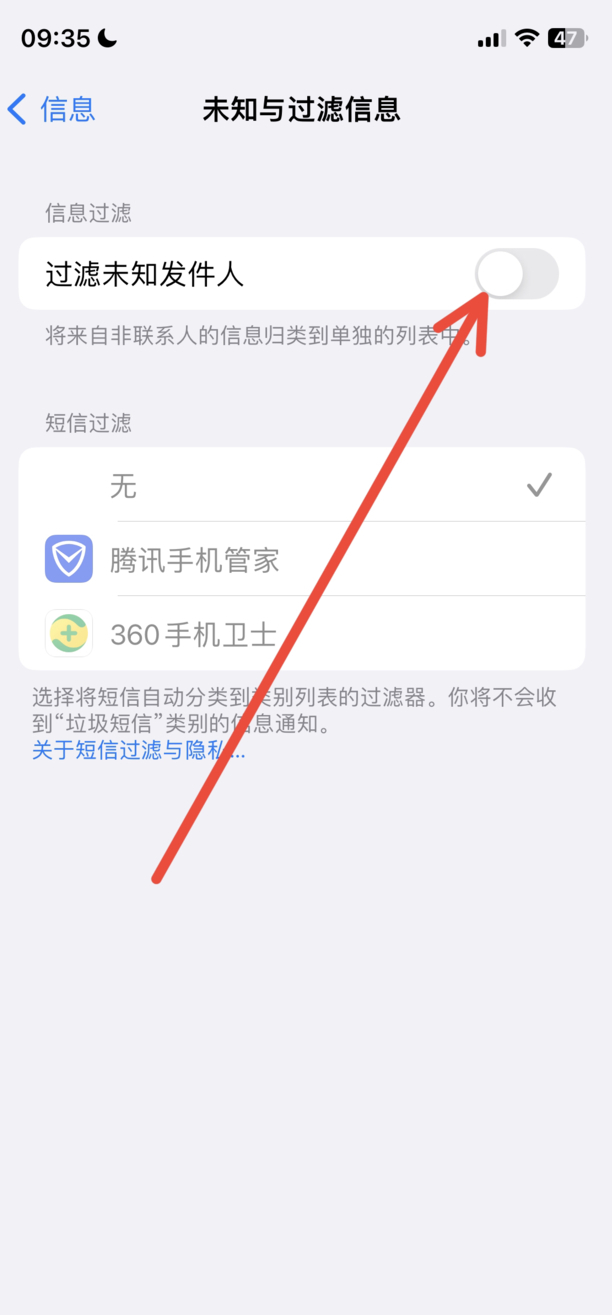Open 关于短信过滤与隐私 link

click(138, 750)
